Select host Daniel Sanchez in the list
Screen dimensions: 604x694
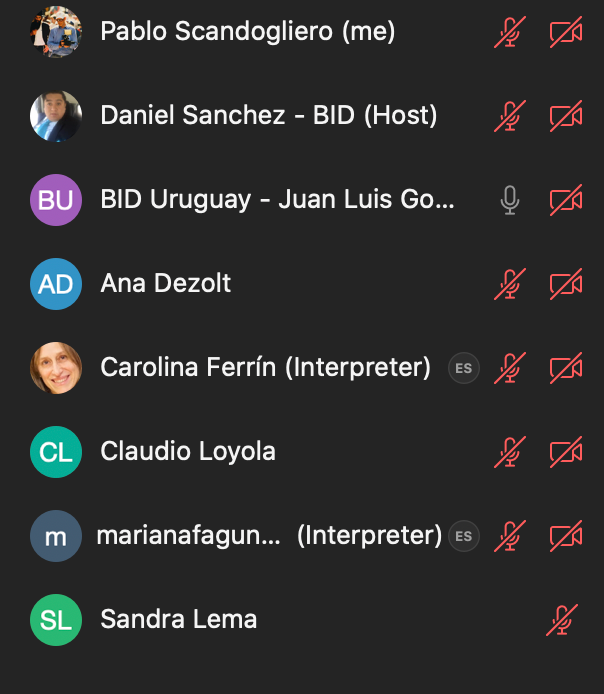268,116
